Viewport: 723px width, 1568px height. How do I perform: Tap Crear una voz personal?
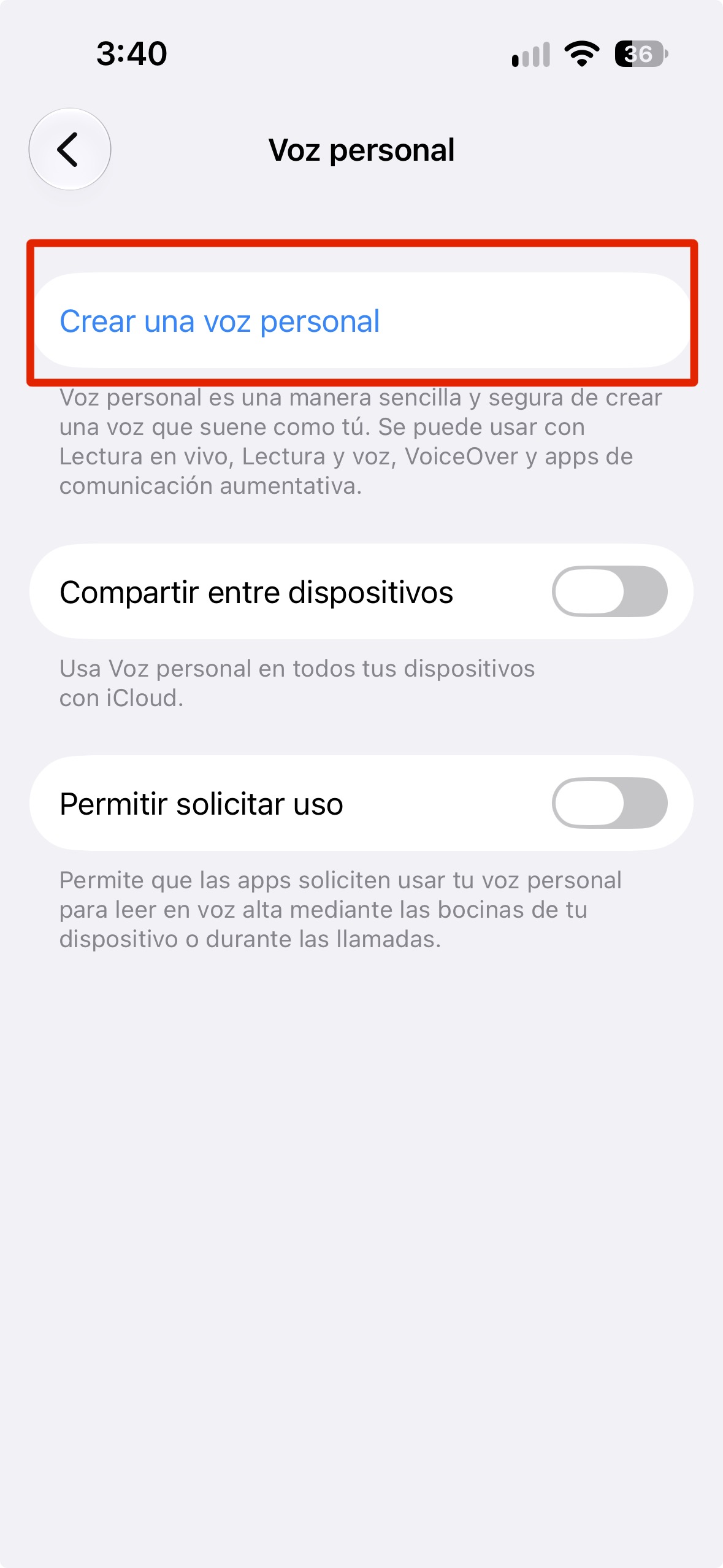point(362,320)
